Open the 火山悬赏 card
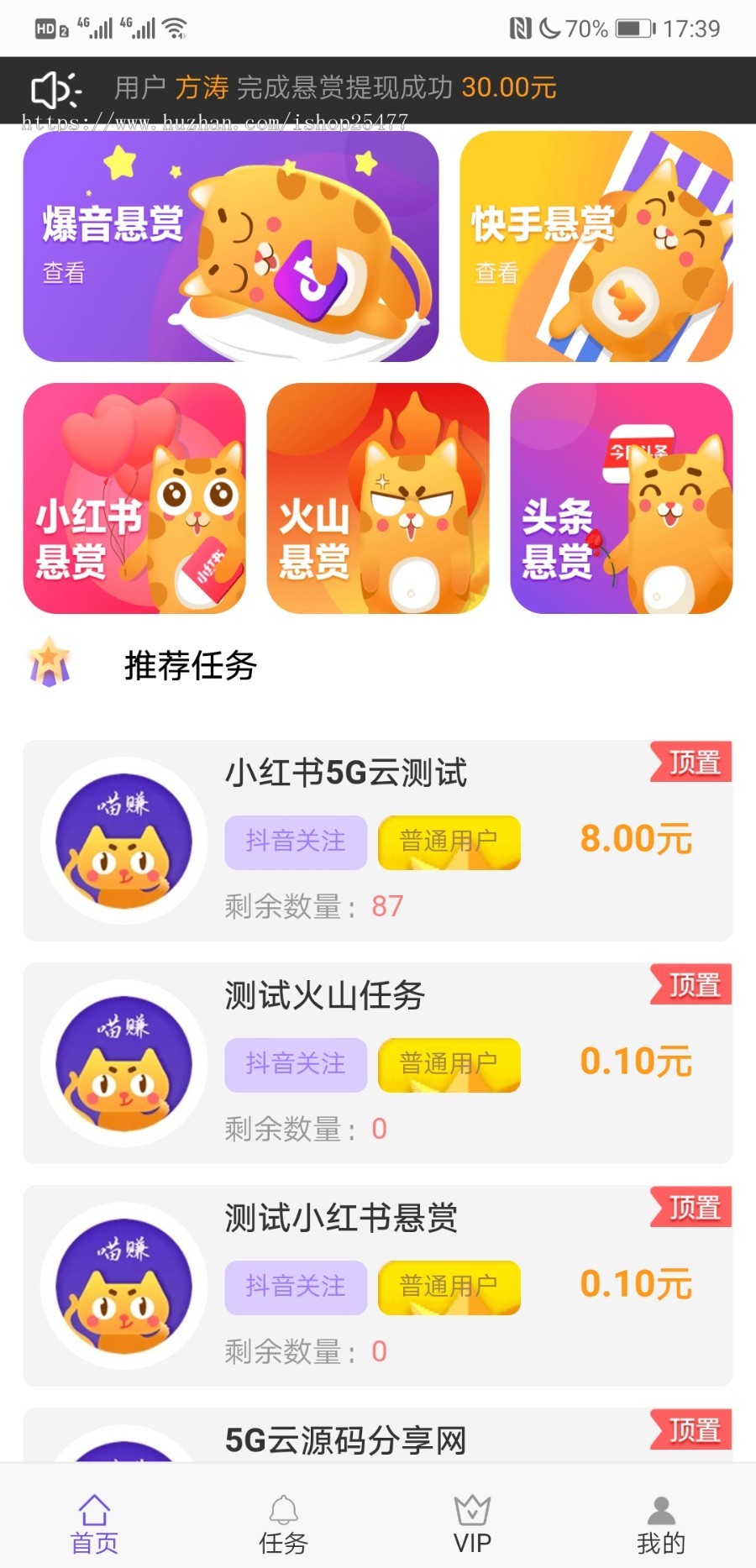Screen dimensions: 756x1568 [377, 498]
